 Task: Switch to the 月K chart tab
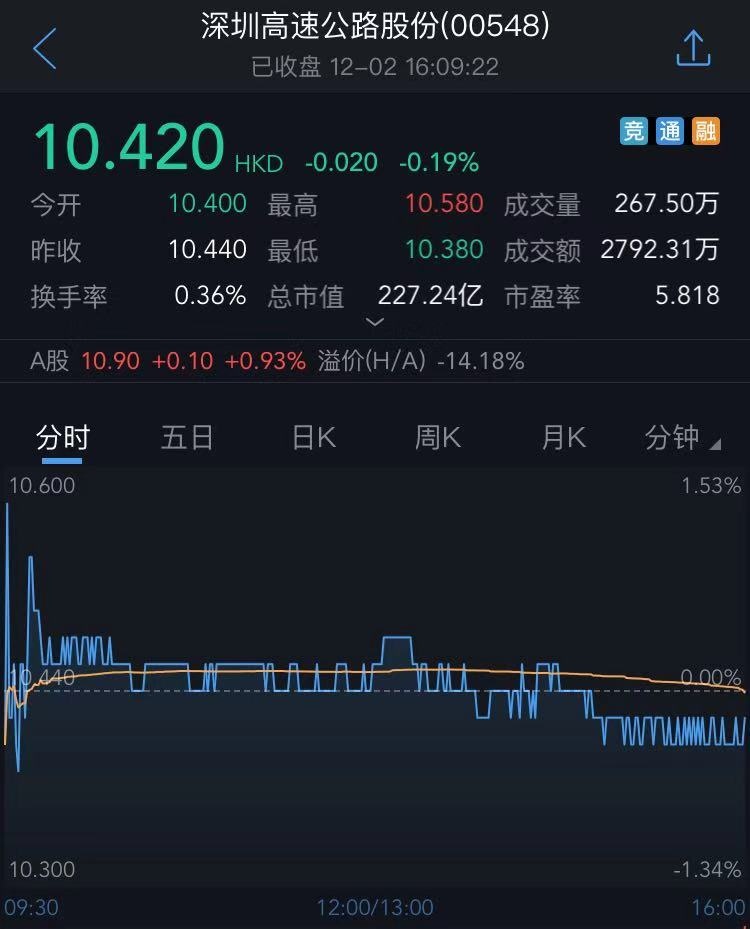point(563,438)
